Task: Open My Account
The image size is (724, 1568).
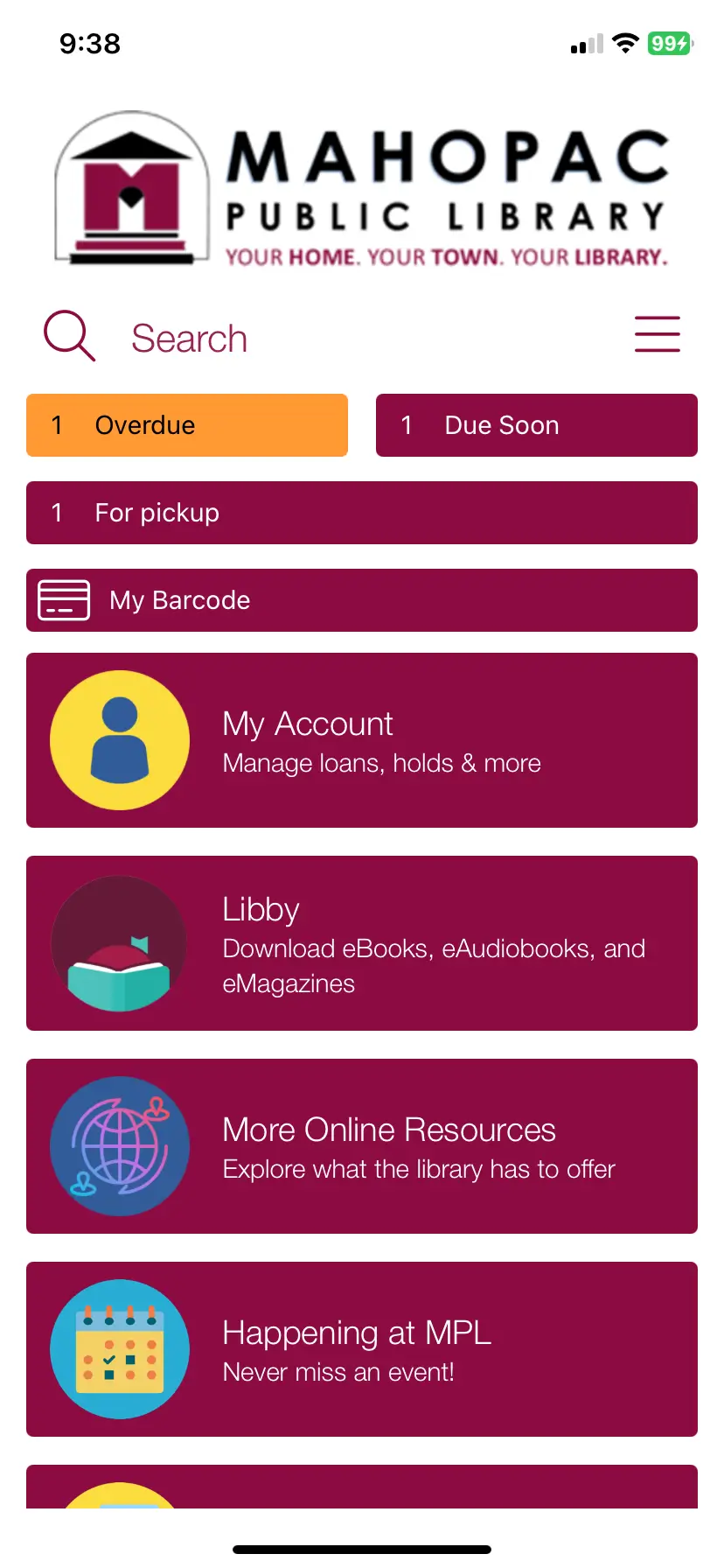Action: (x=362, y=740)
